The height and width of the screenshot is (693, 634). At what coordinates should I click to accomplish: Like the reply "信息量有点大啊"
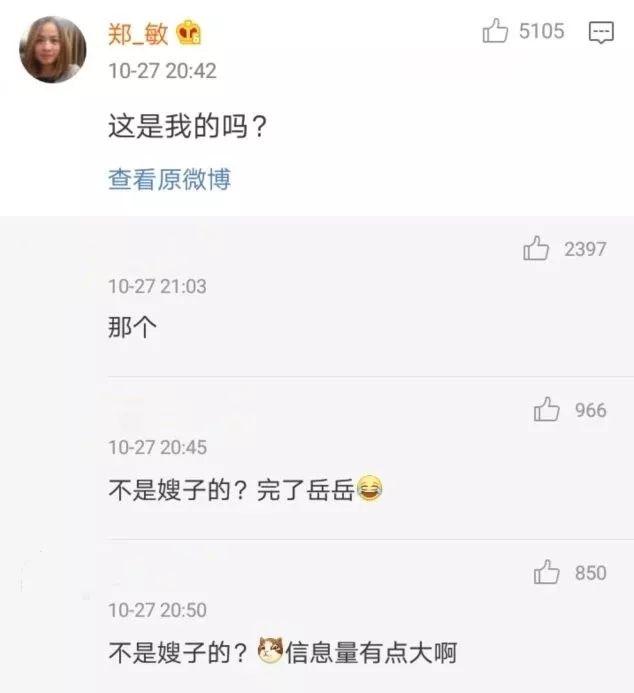tap(547, 572)
